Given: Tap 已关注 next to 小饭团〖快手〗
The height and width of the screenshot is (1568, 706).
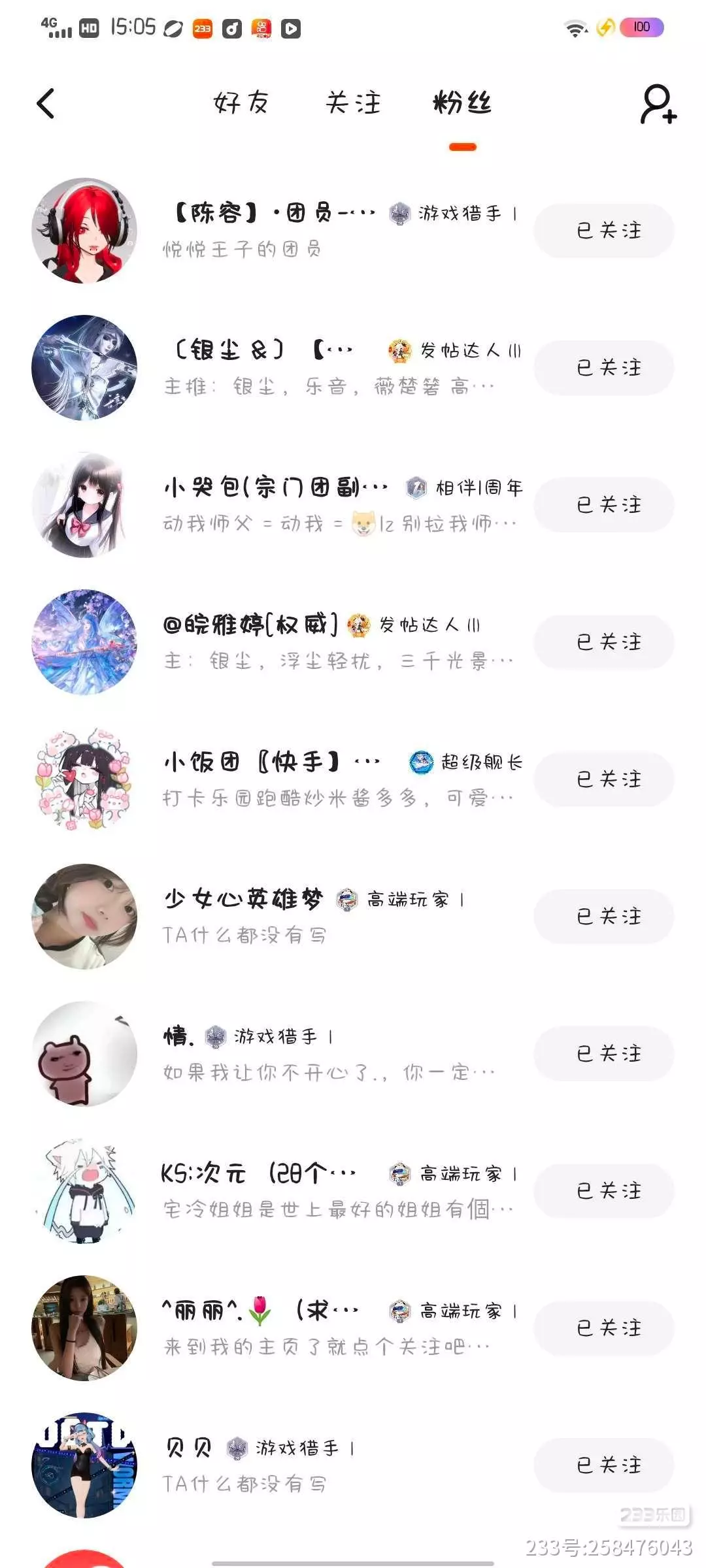Looking at the screenshot, I should pos(603,779).
